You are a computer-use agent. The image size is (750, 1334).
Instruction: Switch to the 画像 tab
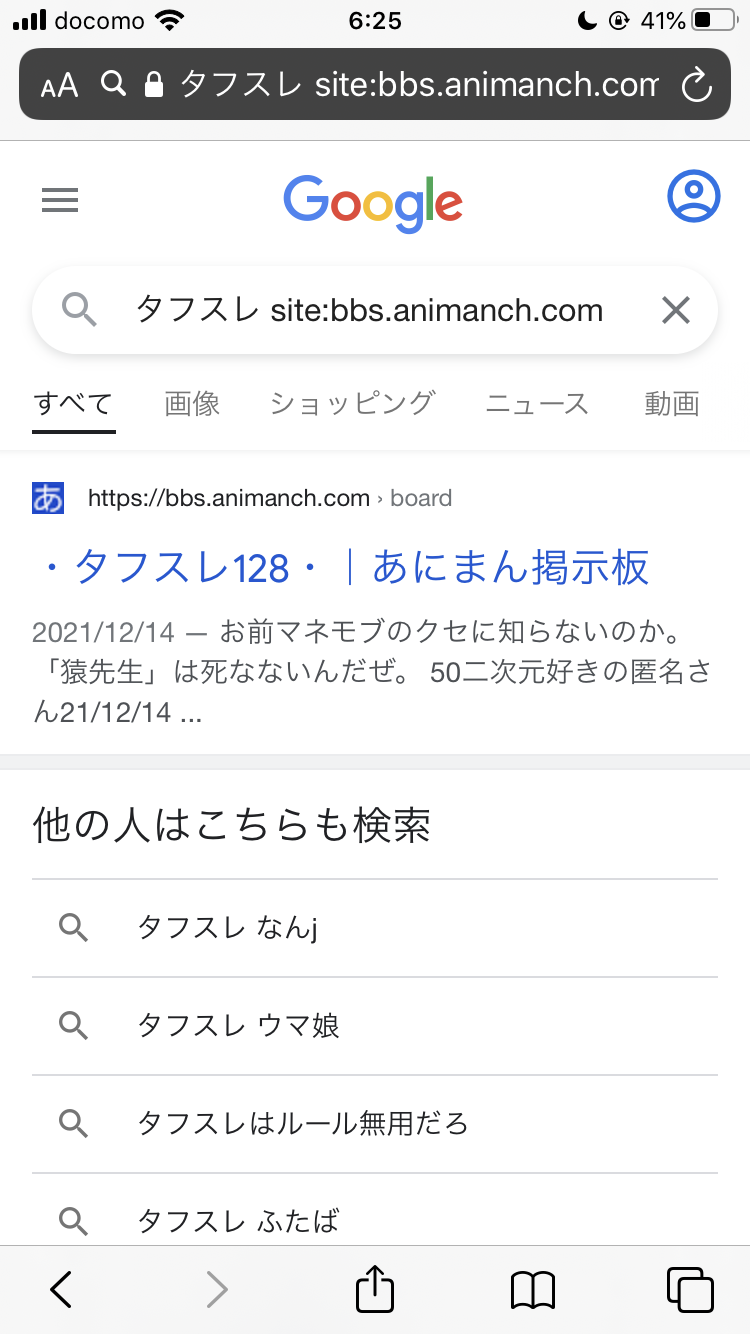point(192,404)
